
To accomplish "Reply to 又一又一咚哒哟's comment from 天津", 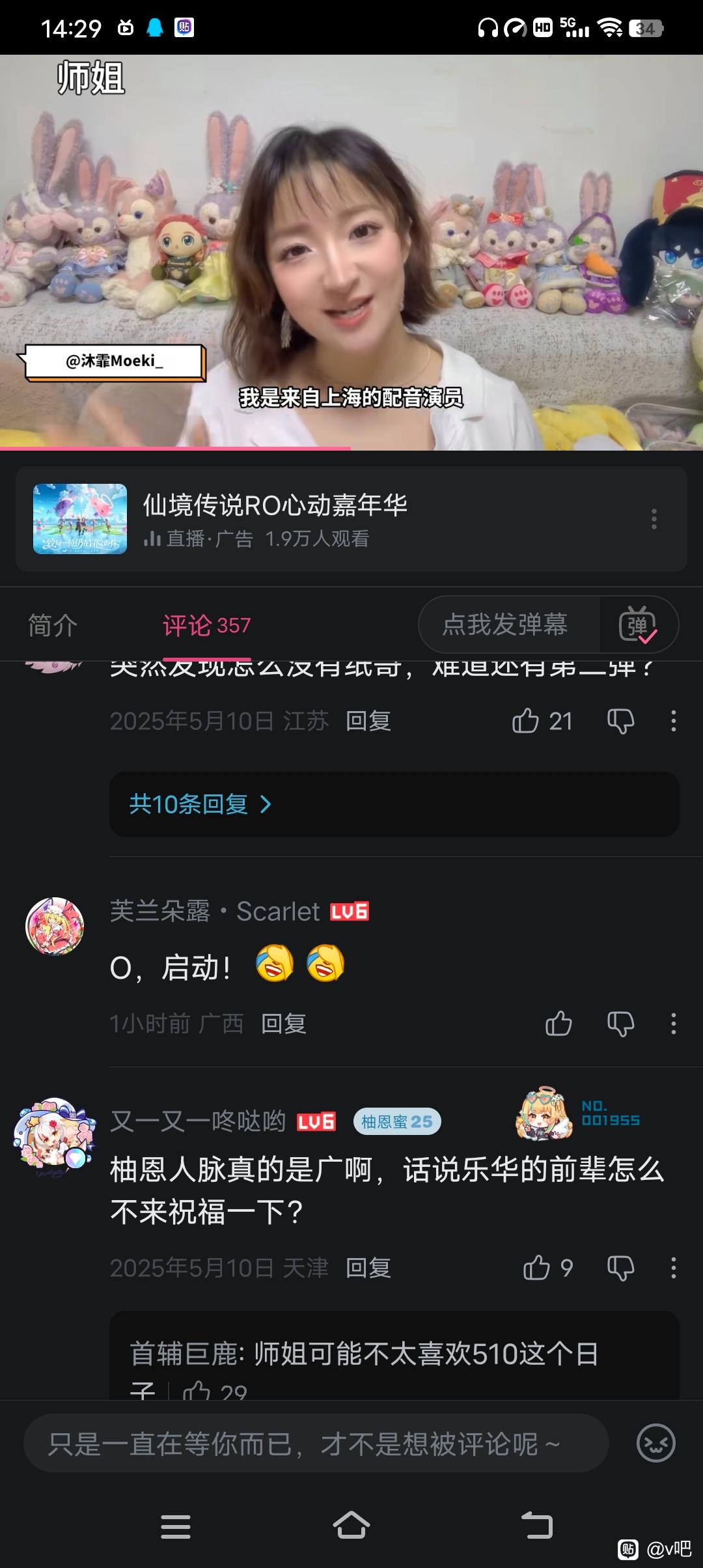I will pos(368,1268).
